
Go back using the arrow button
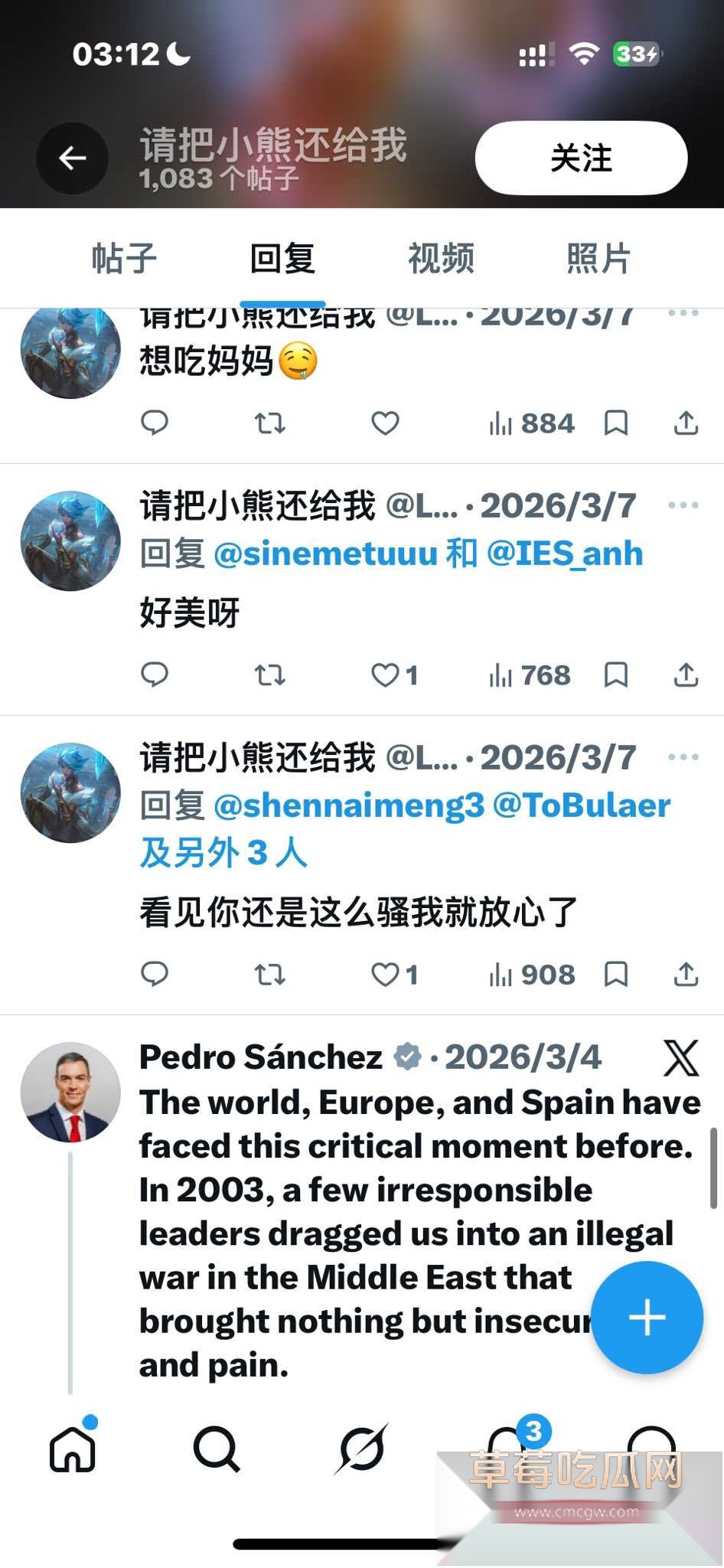(73, 158)
